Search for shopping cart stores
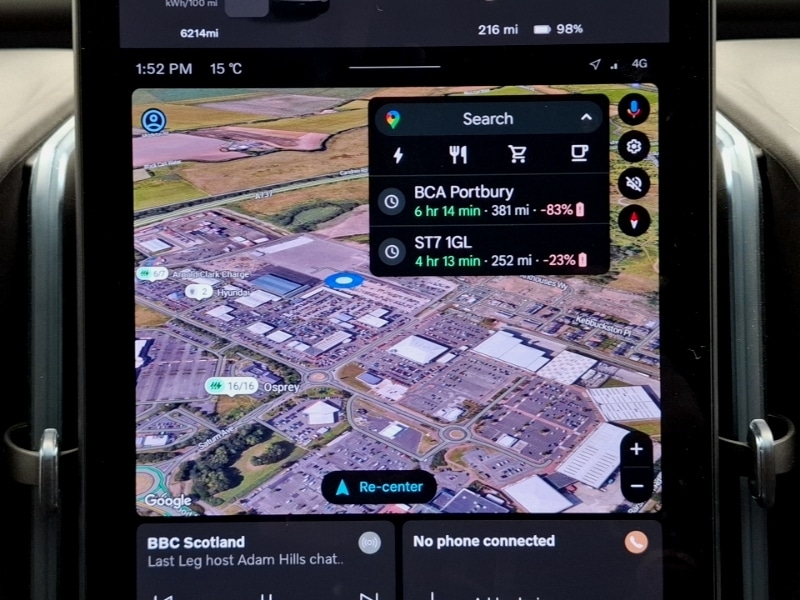Image resolution: width=800 pixels, height=600 pixels. point(518,155)
